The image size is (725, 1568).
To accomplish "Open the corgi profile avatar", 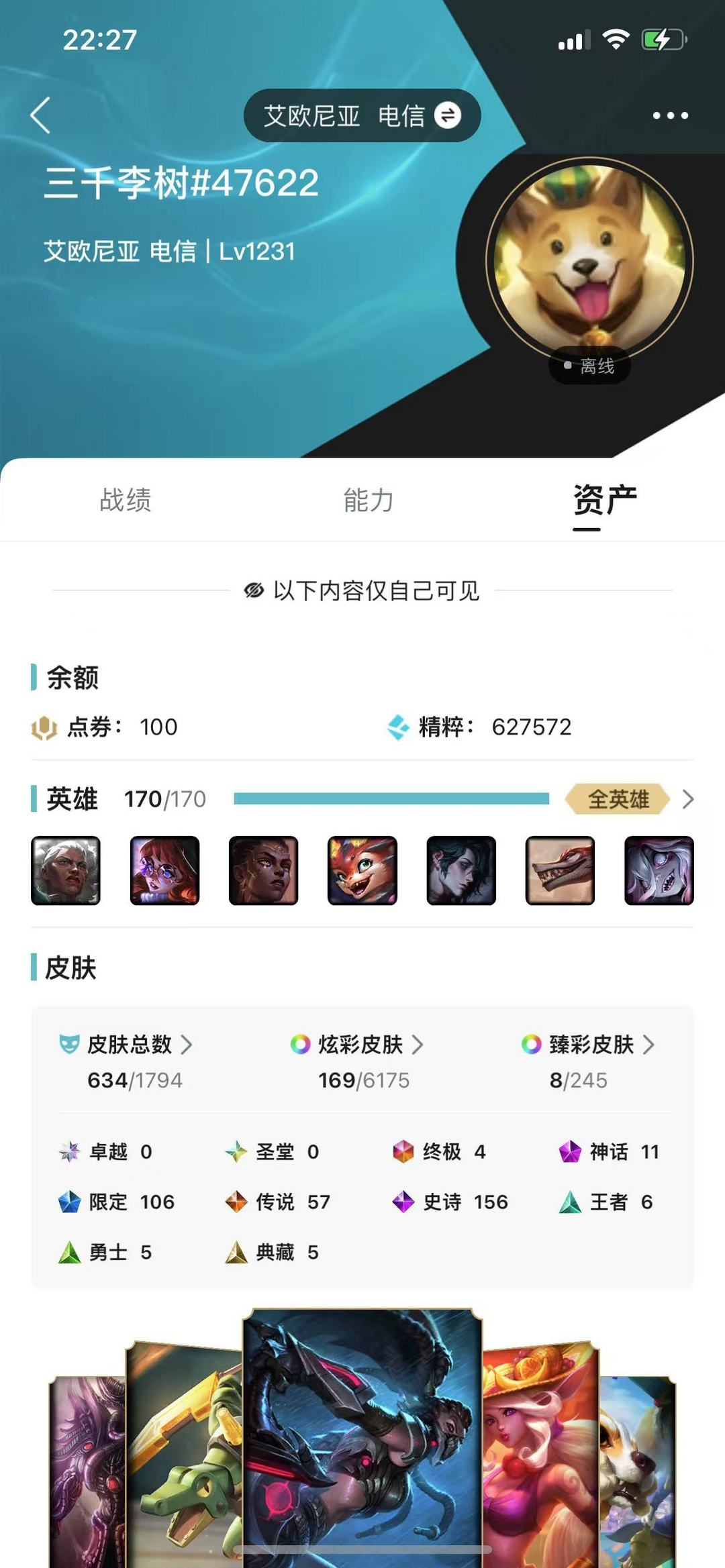I will 589,260.
